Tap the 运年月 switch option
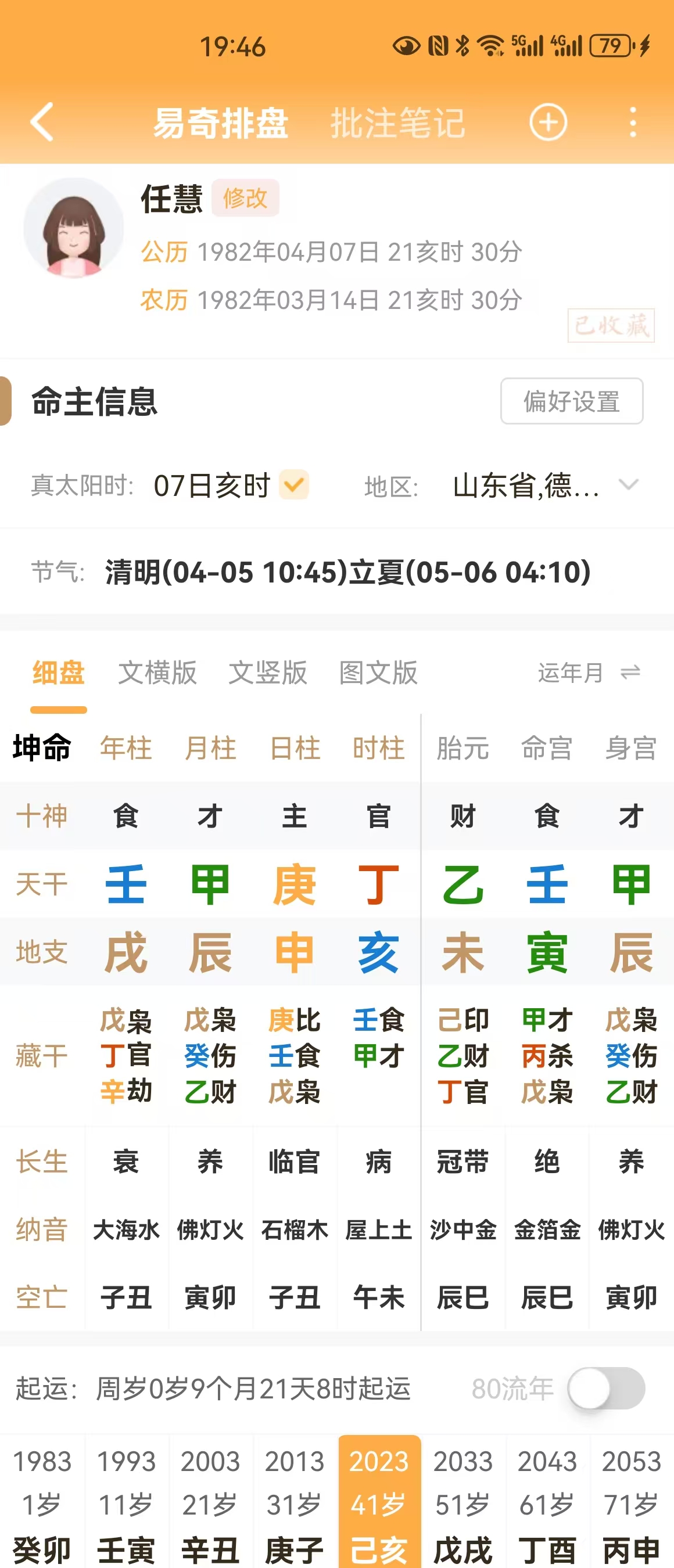Viewport: 674px width, 1568px height. coord(589,672)
